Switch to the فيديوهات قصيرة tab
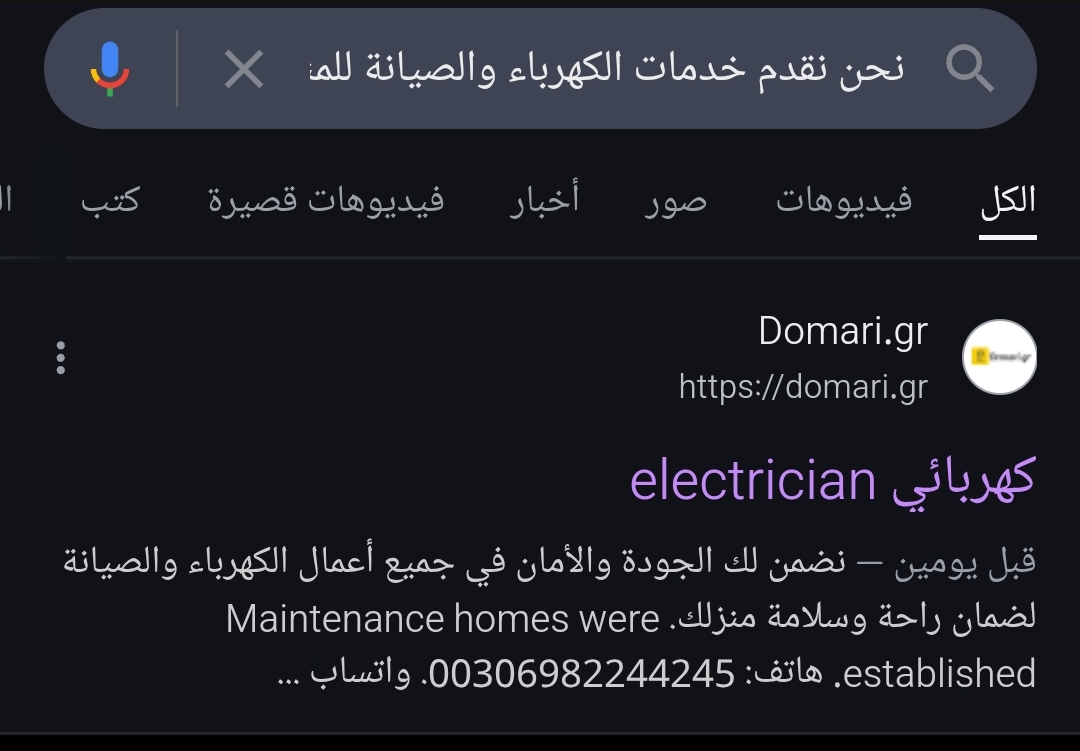This screenshot has width=1080, height=751. click(x=326, y=201)
